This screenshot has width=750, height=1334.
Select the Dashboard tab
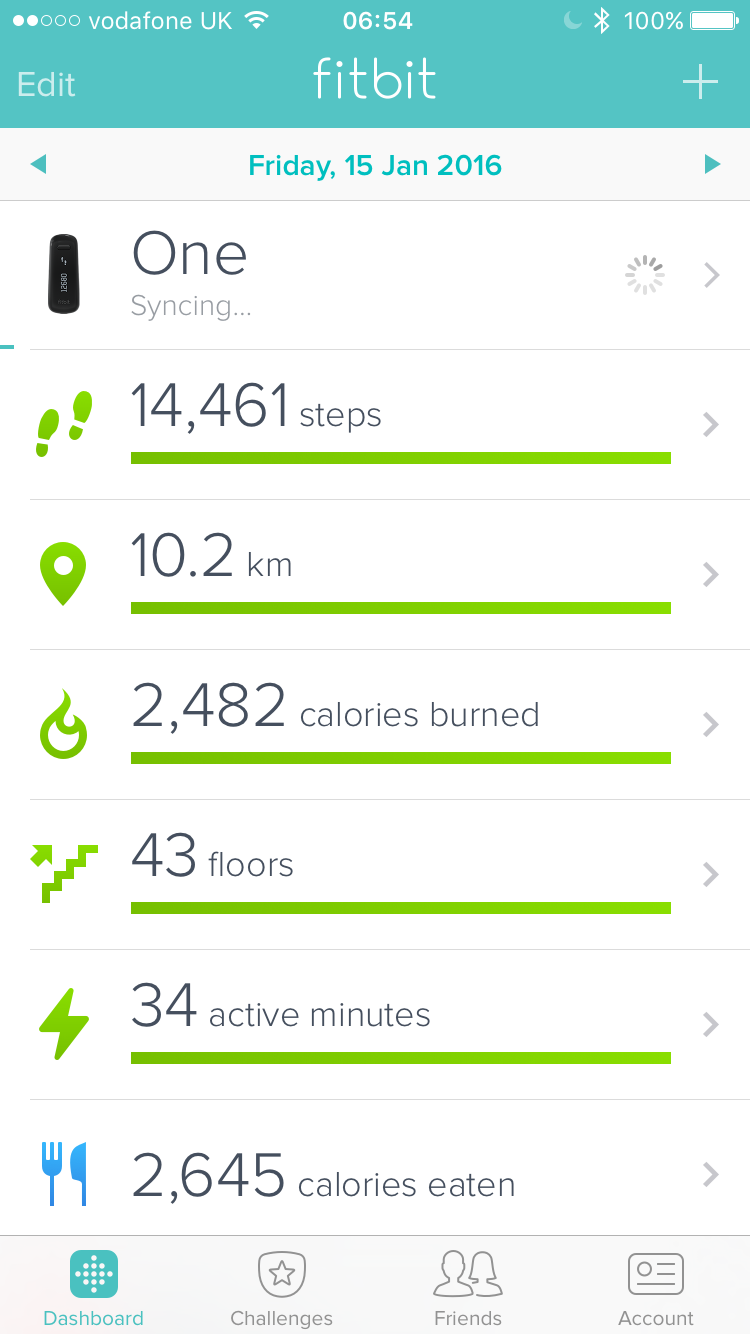coord(94,1288)
